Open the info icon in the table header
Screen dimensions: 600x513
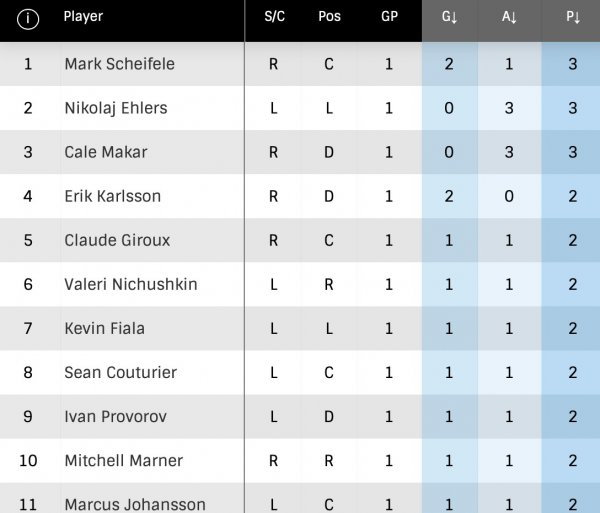[28, 19]
